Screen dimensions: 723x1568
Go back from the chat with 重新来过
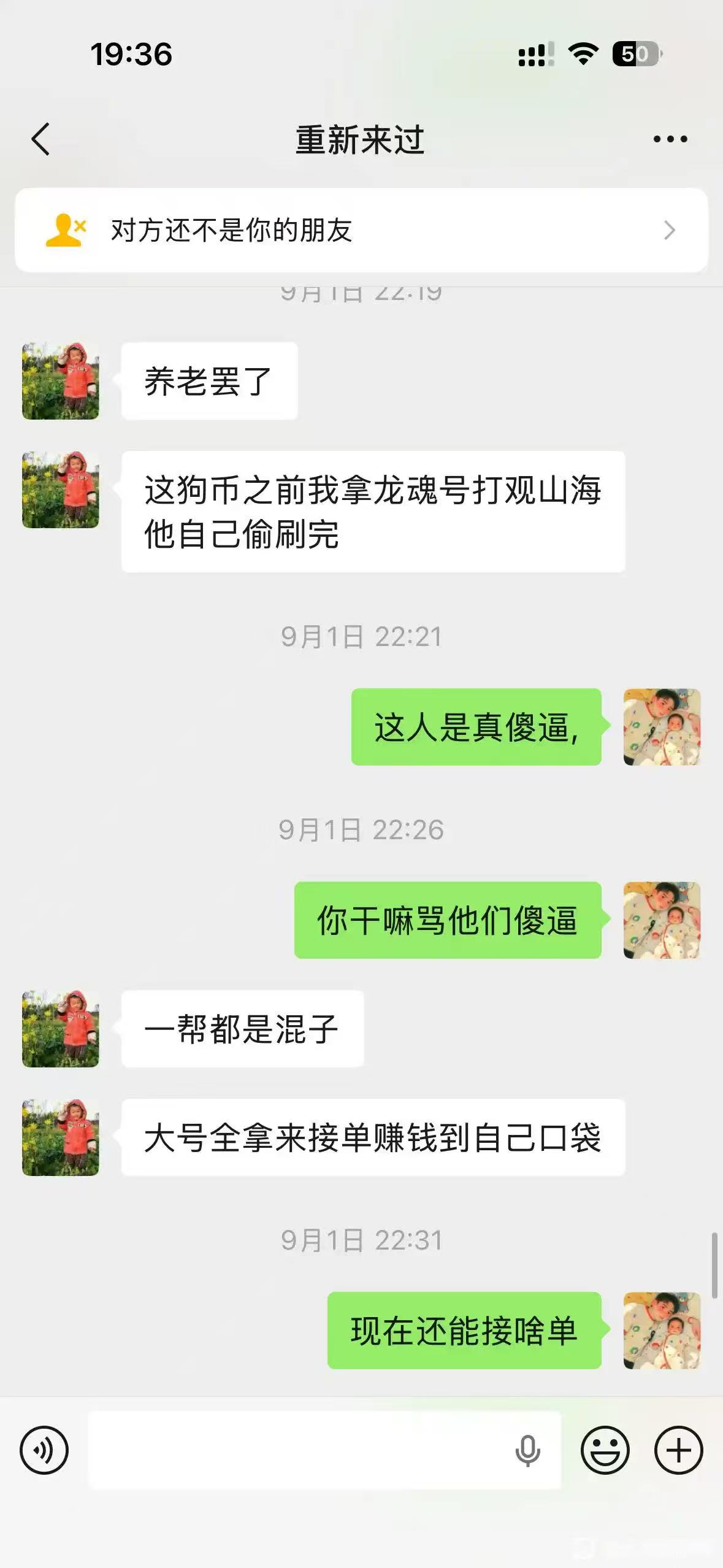tap(40, 139)
